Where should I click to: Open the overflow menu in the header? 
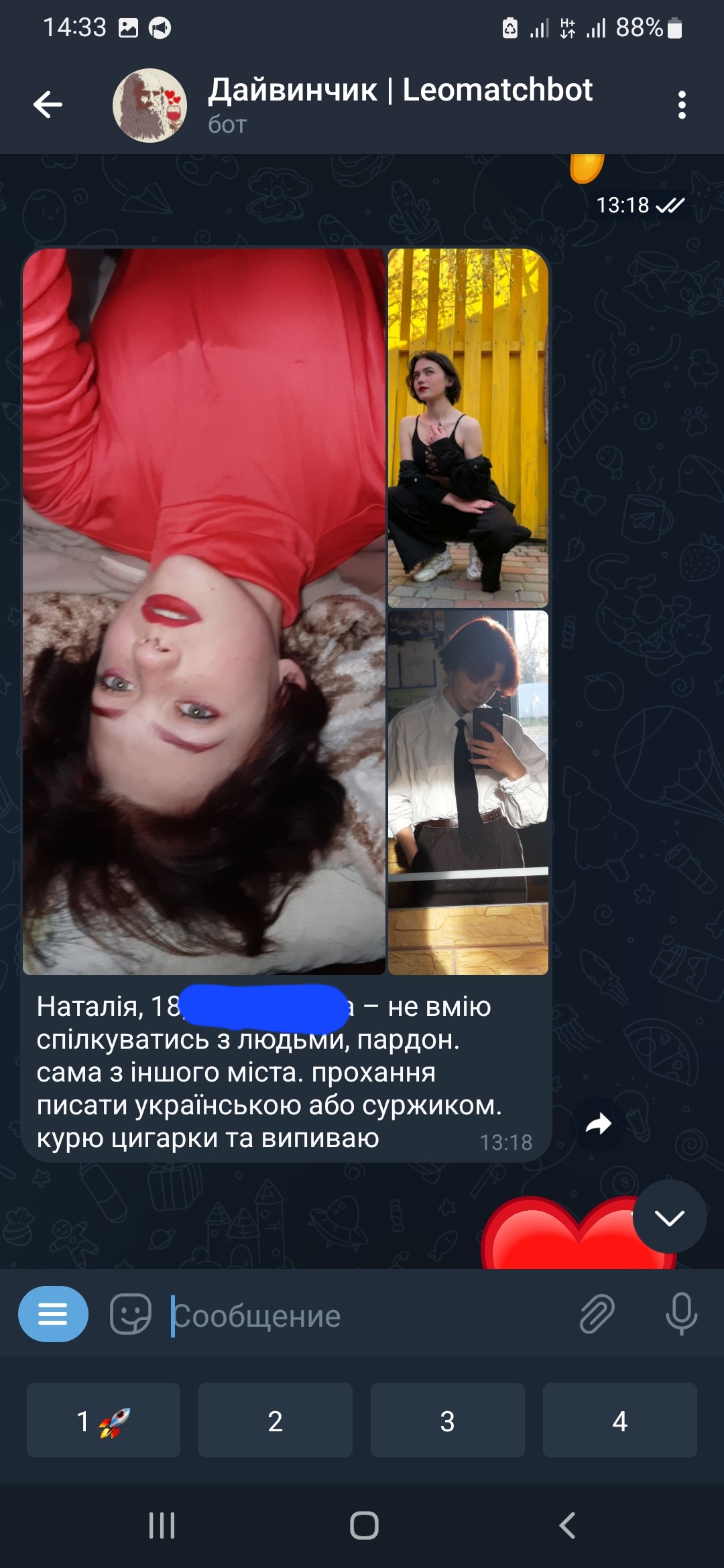682,105
